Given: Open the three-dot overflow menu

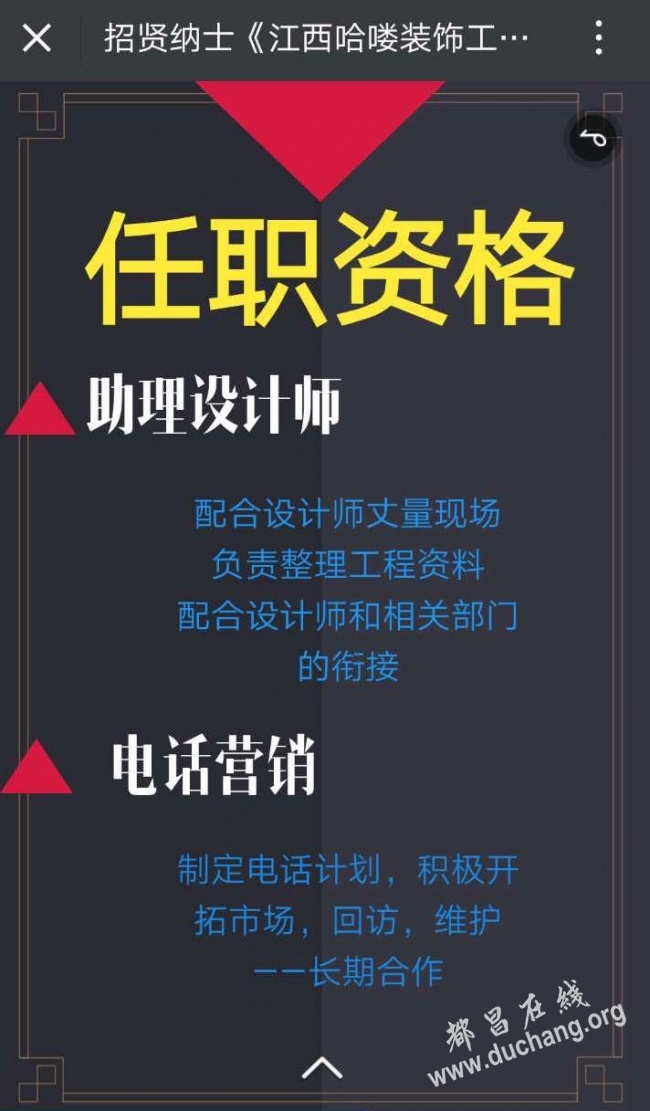Looking at the screenshot, I should coord(598,39).
